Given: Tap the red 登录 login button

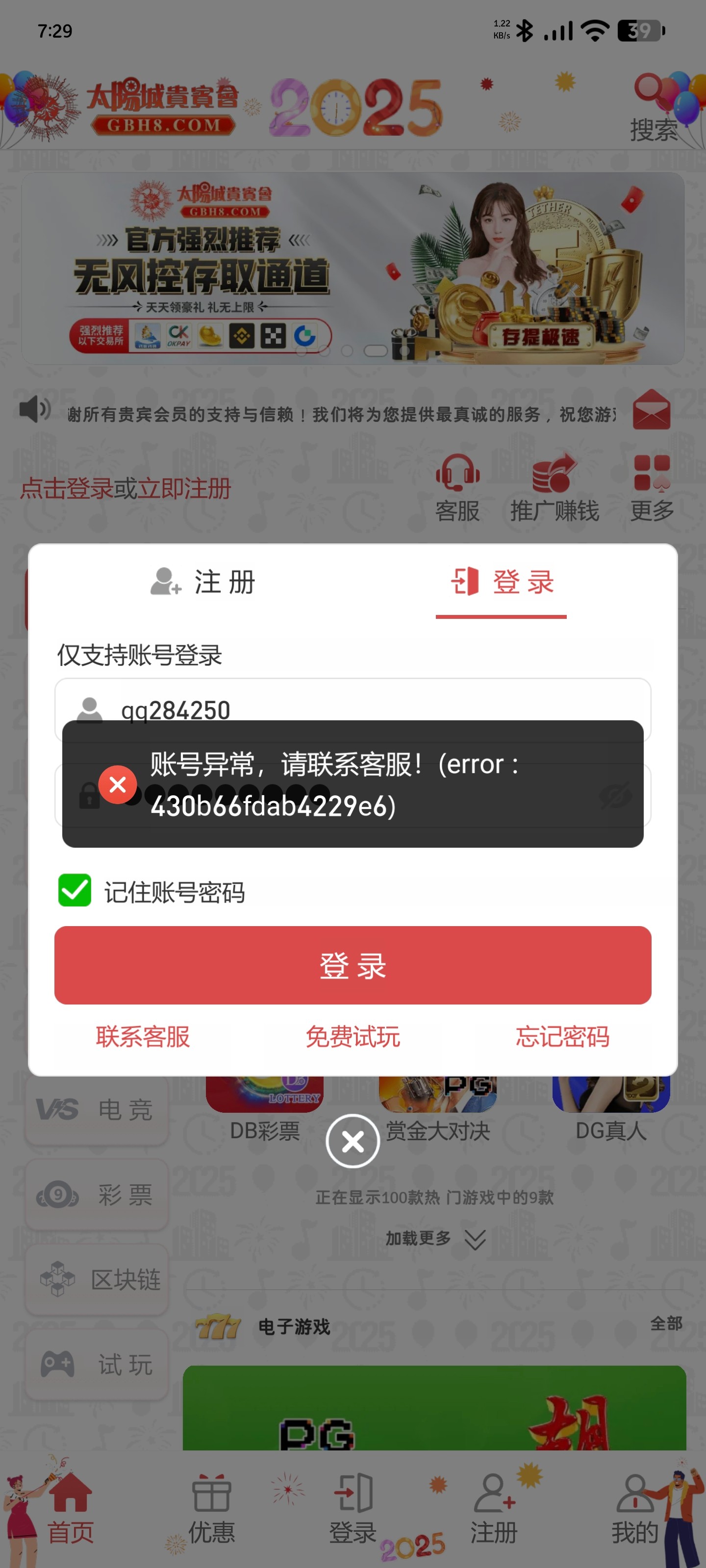Looking at the screenshot, I should [x=353, y=965].
